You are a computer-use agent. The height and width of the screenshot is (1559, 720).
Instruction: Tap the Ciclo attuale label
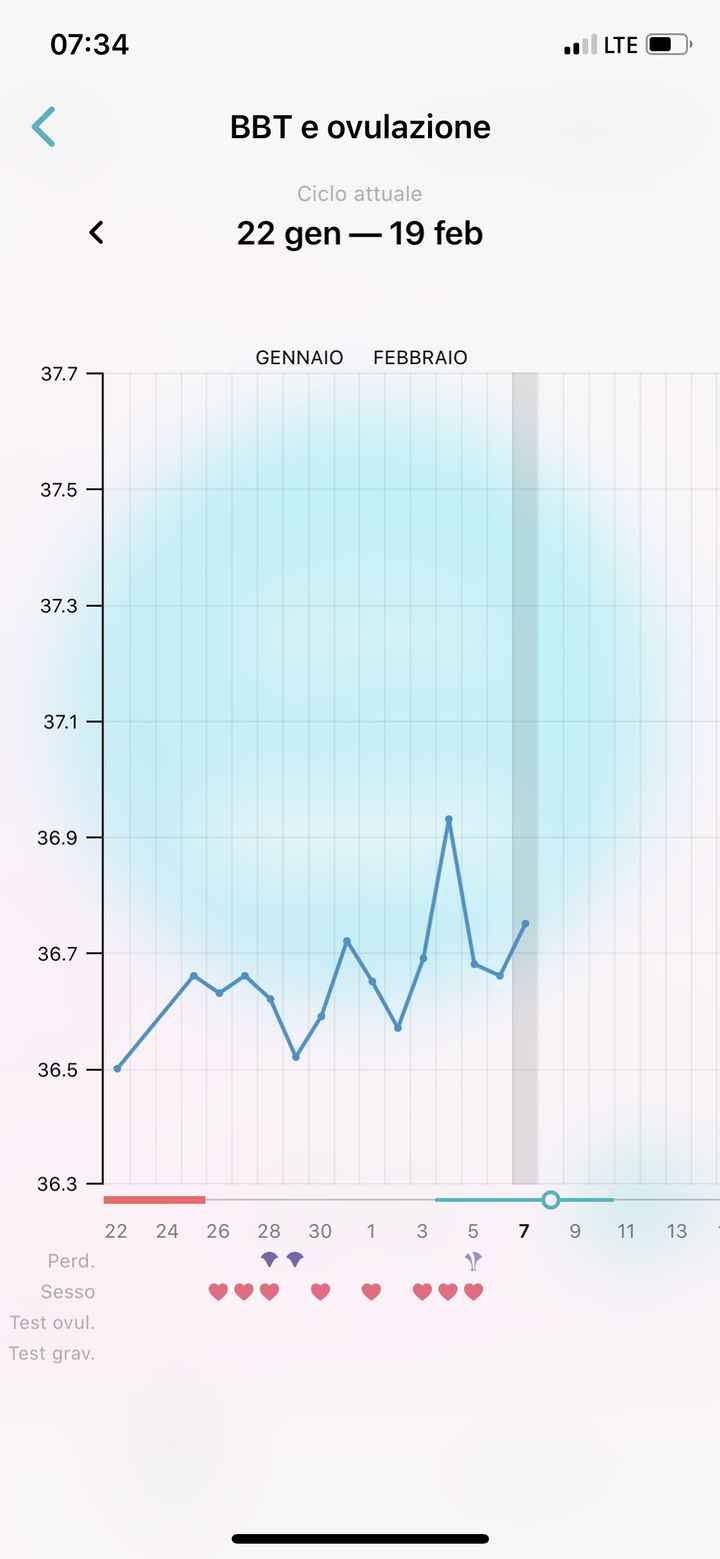tap(359, 194)
